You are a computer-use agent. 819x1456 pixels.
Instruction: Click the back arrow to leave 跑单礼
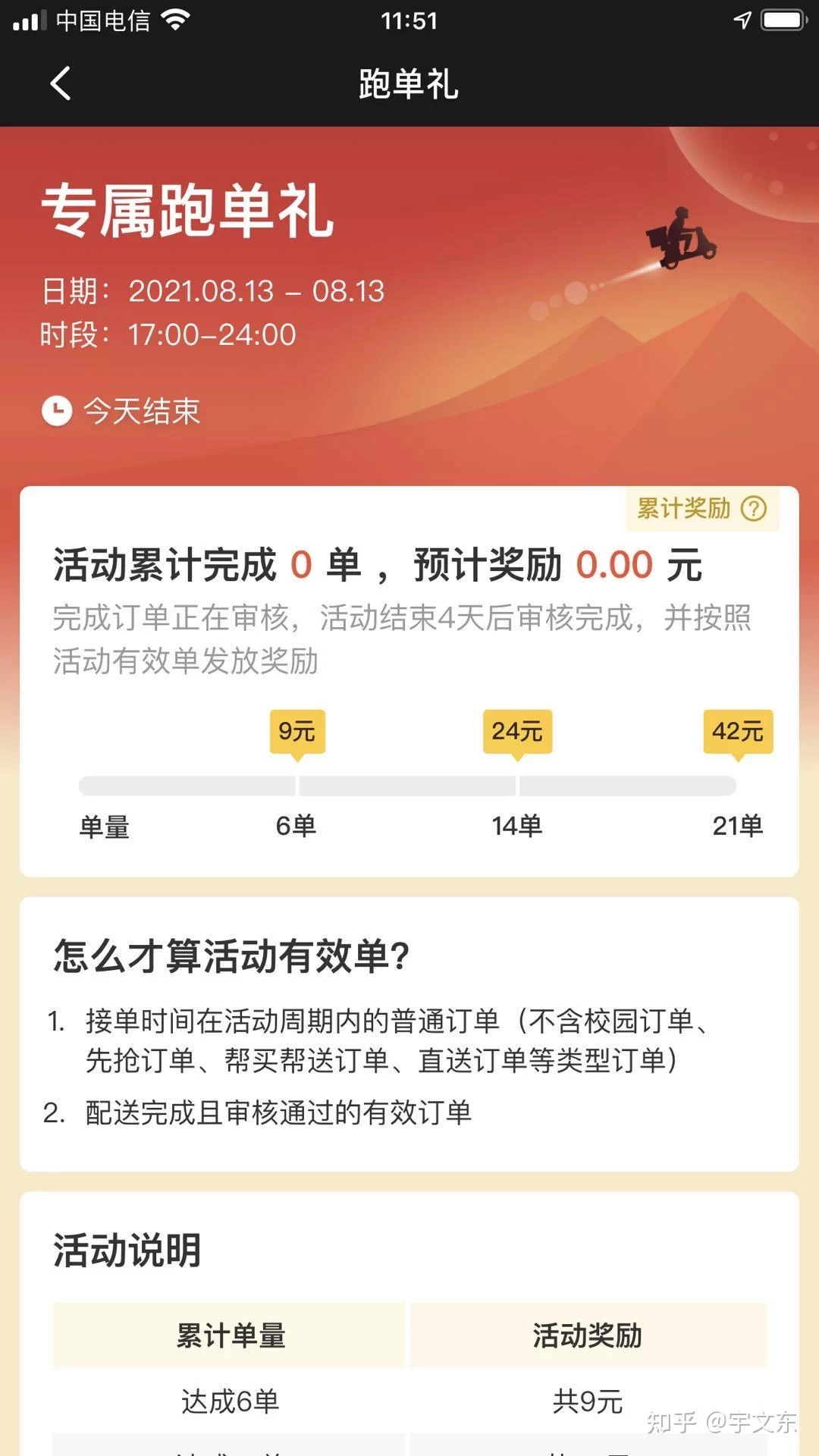(59, 85)
